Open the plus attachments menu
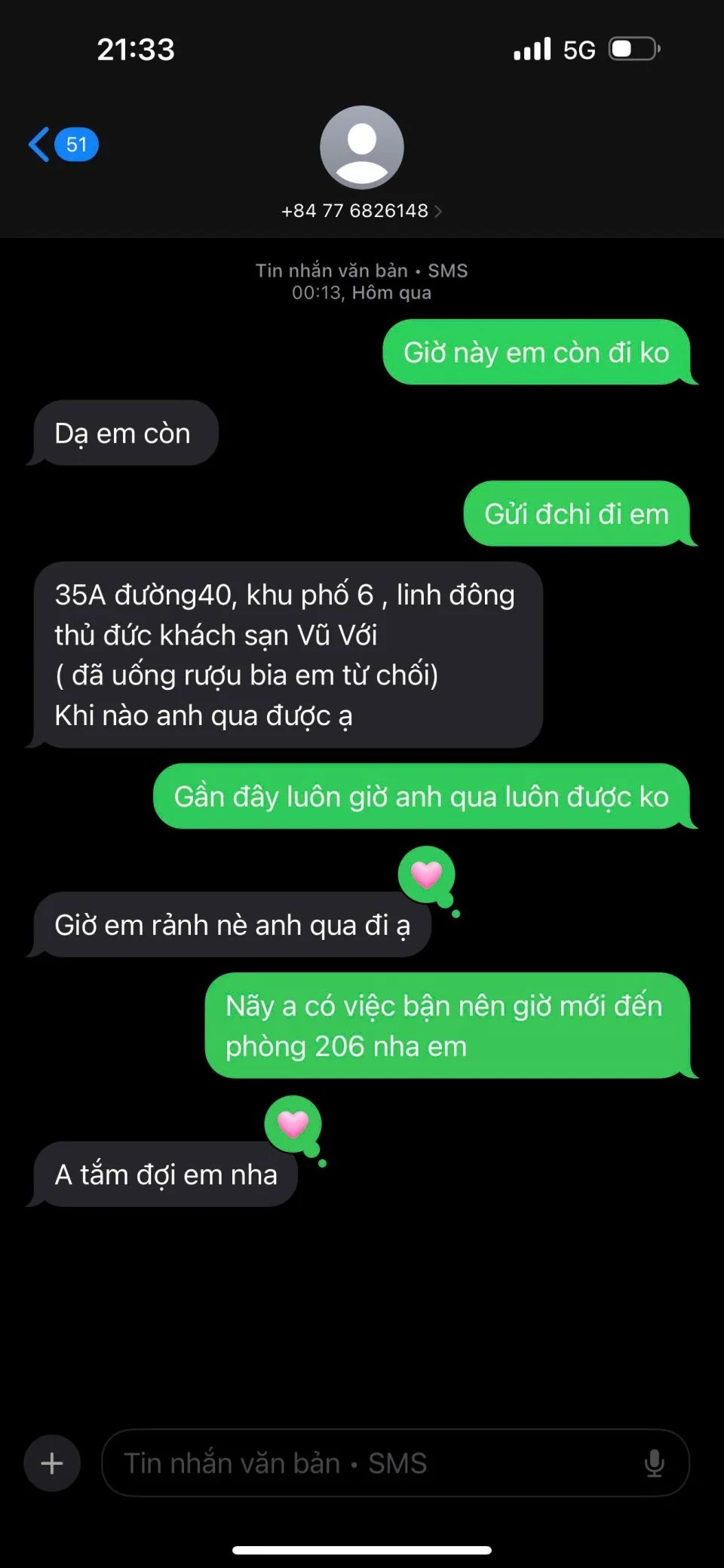 tap(52, 1463)
